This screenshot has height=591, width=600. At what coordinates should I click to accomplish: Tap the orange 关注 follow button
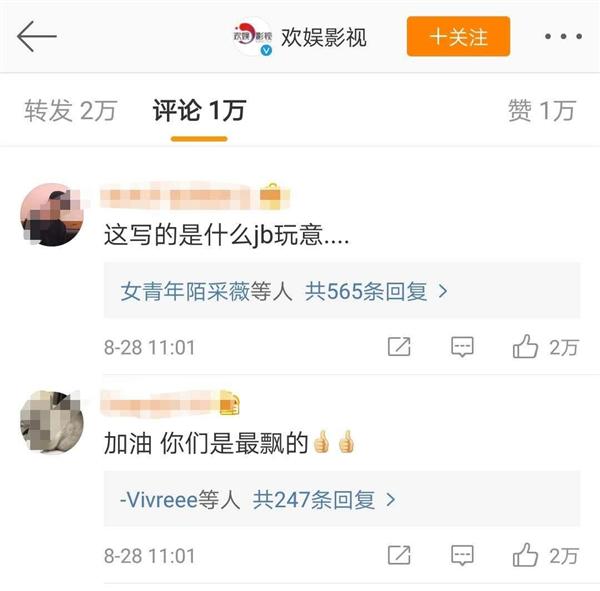coord(458,37)
